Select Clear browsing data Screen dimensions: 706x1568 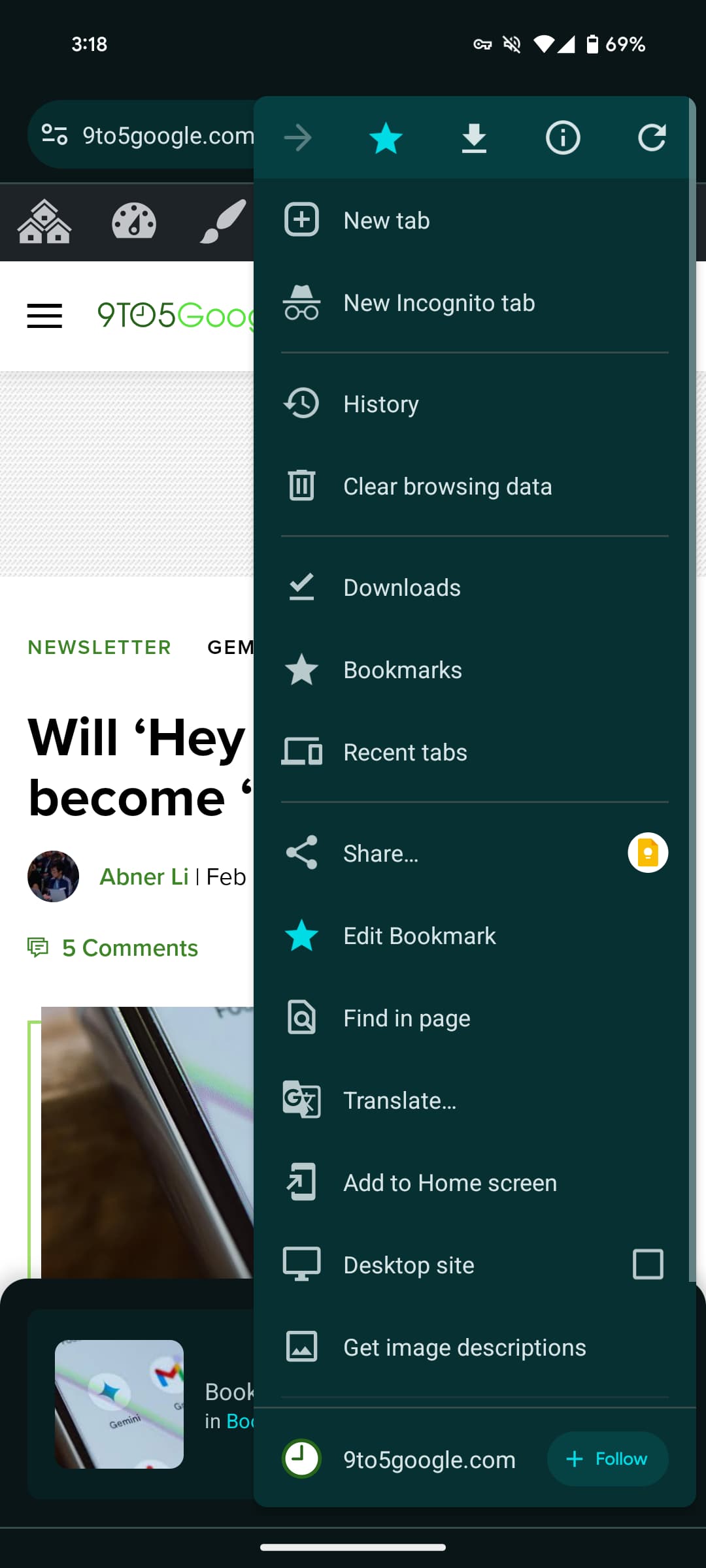point(447,487)
